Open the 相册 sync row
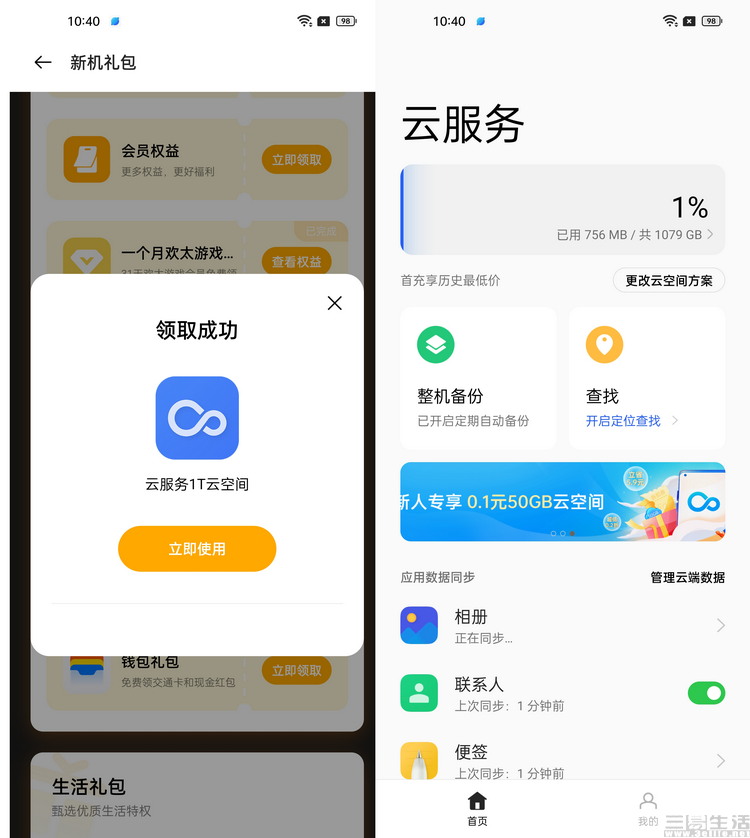The width and height of the screenshot is (750, 838). (x=562, y=625)
